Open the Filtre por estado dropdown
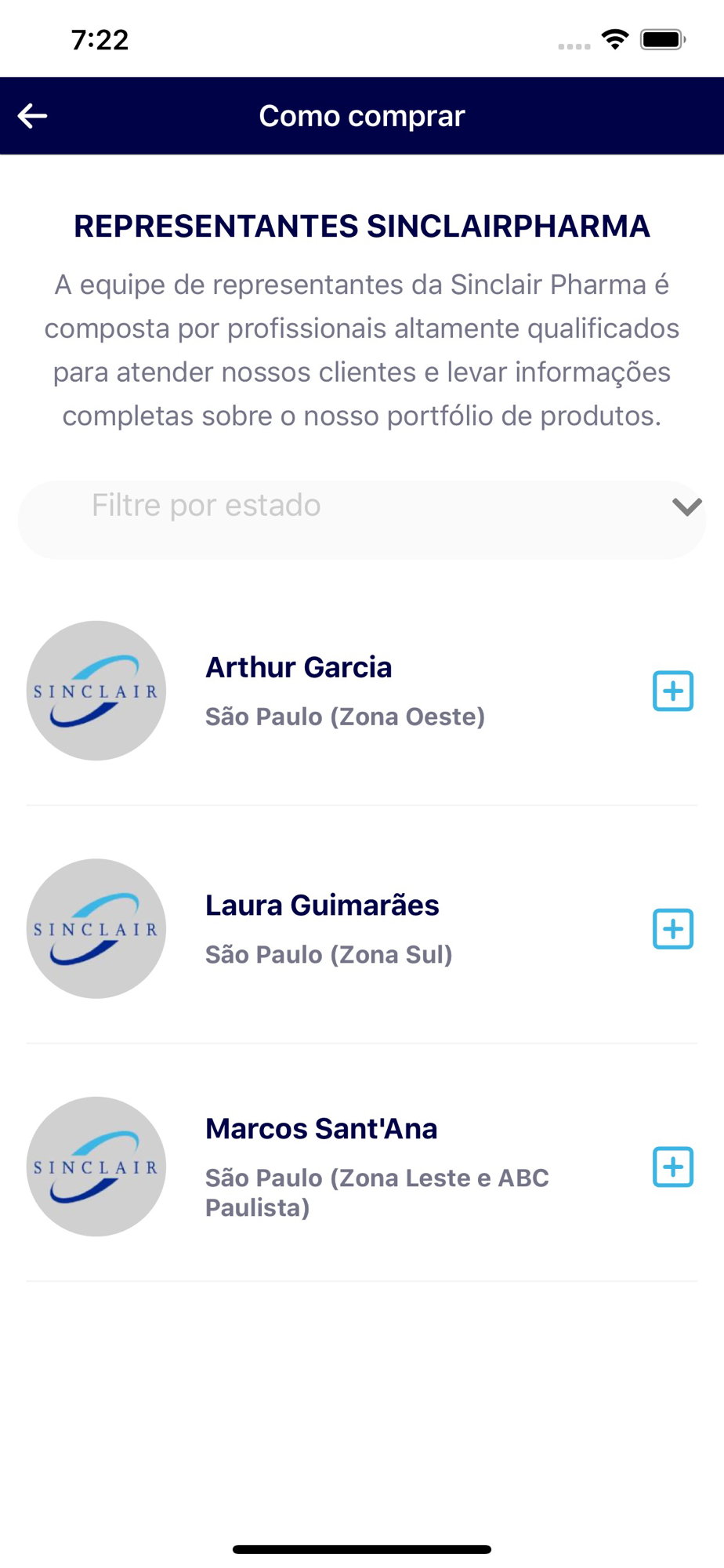 pyautogui.click(x=361, y=519)
